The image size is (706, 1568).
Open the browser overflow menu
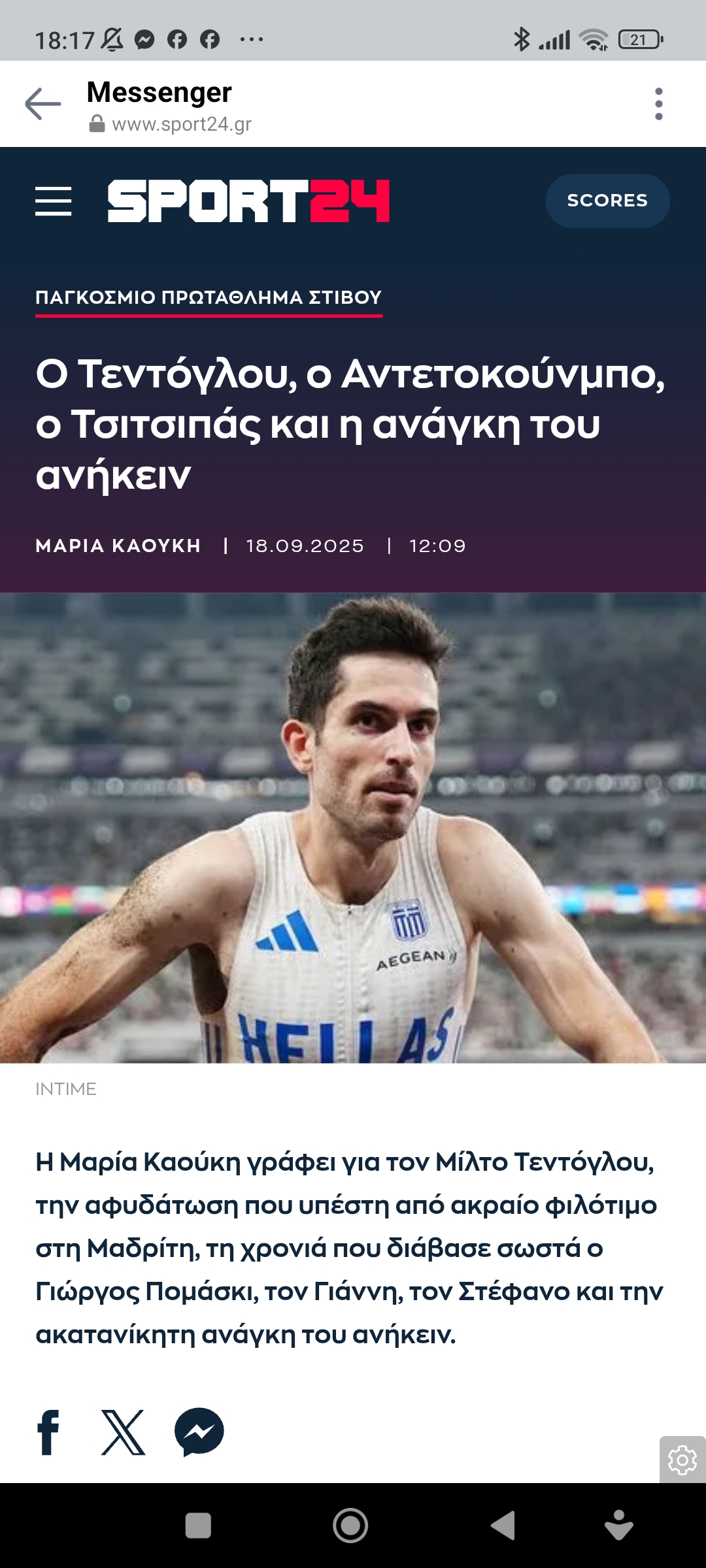(658, 104)
